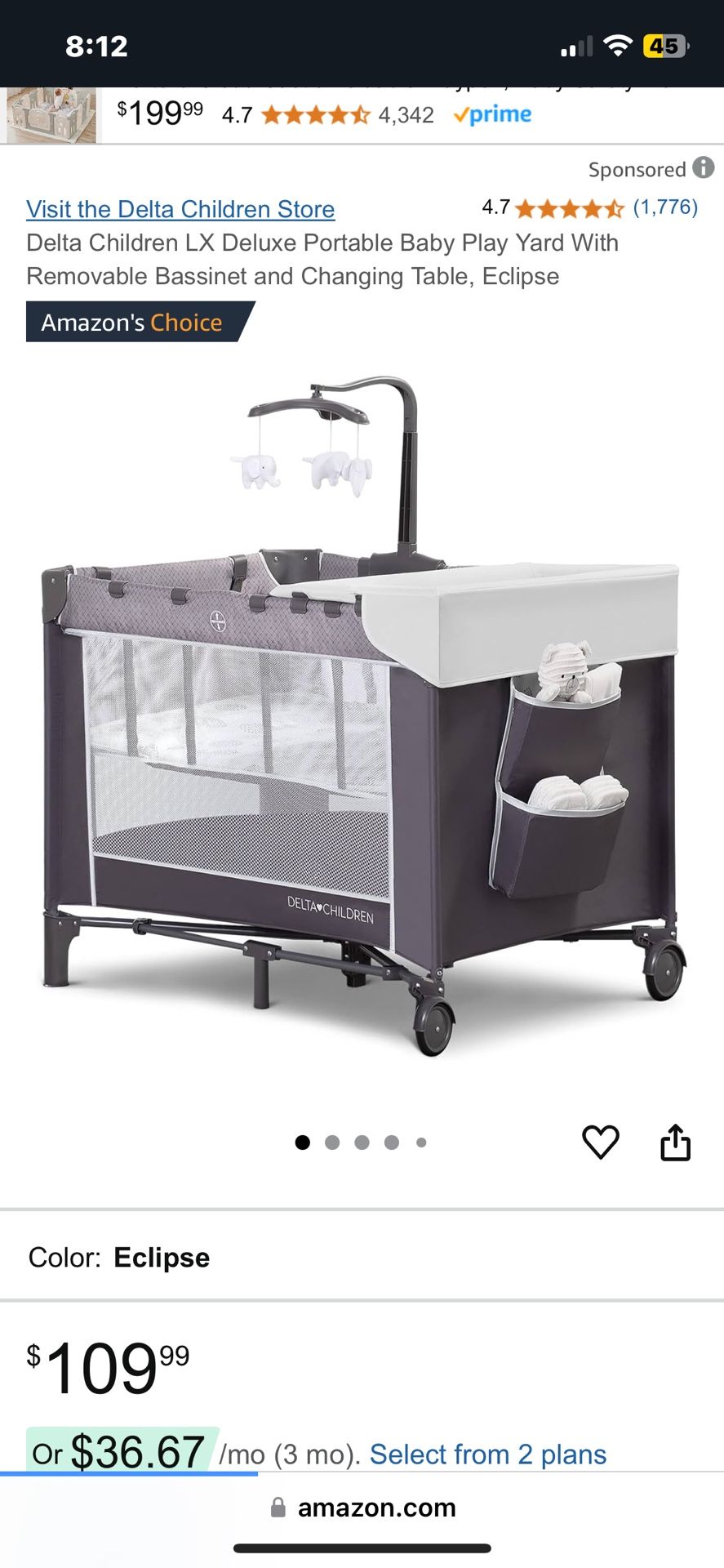
Task: Select the second carousel dot
Action: [x=332, y=1142]
